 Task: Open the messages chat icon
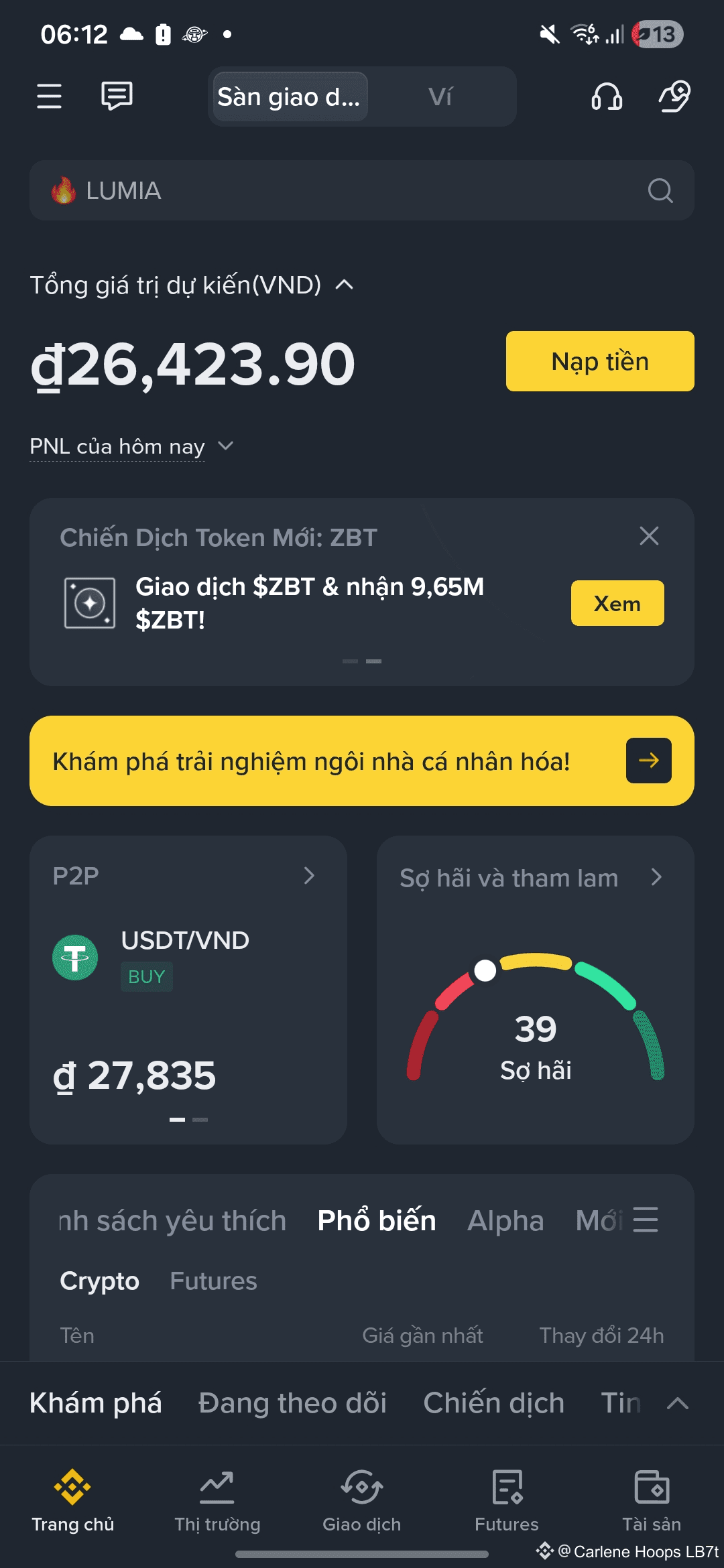[x=117, y=96]
